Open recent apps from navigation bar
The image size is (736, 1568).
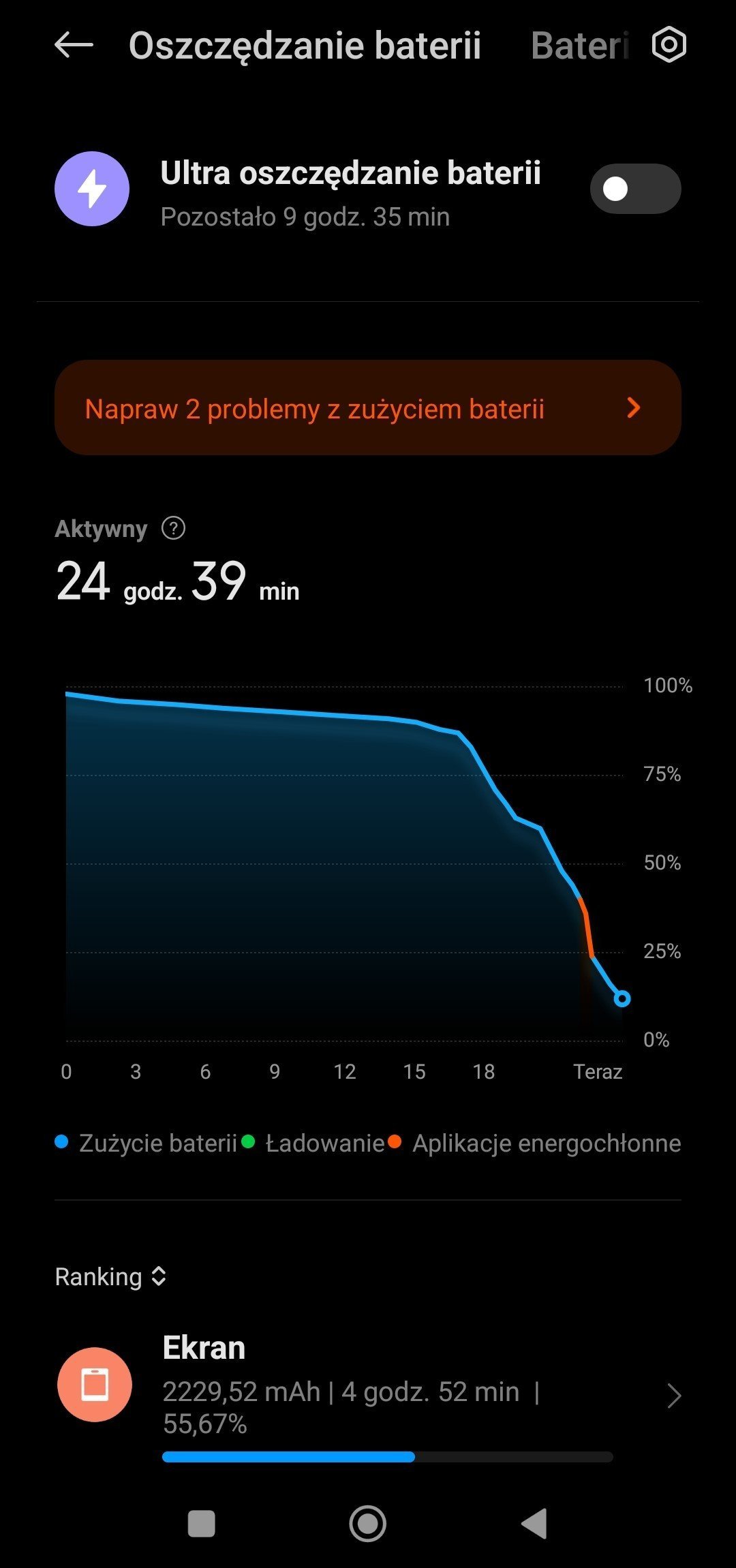202,1523
